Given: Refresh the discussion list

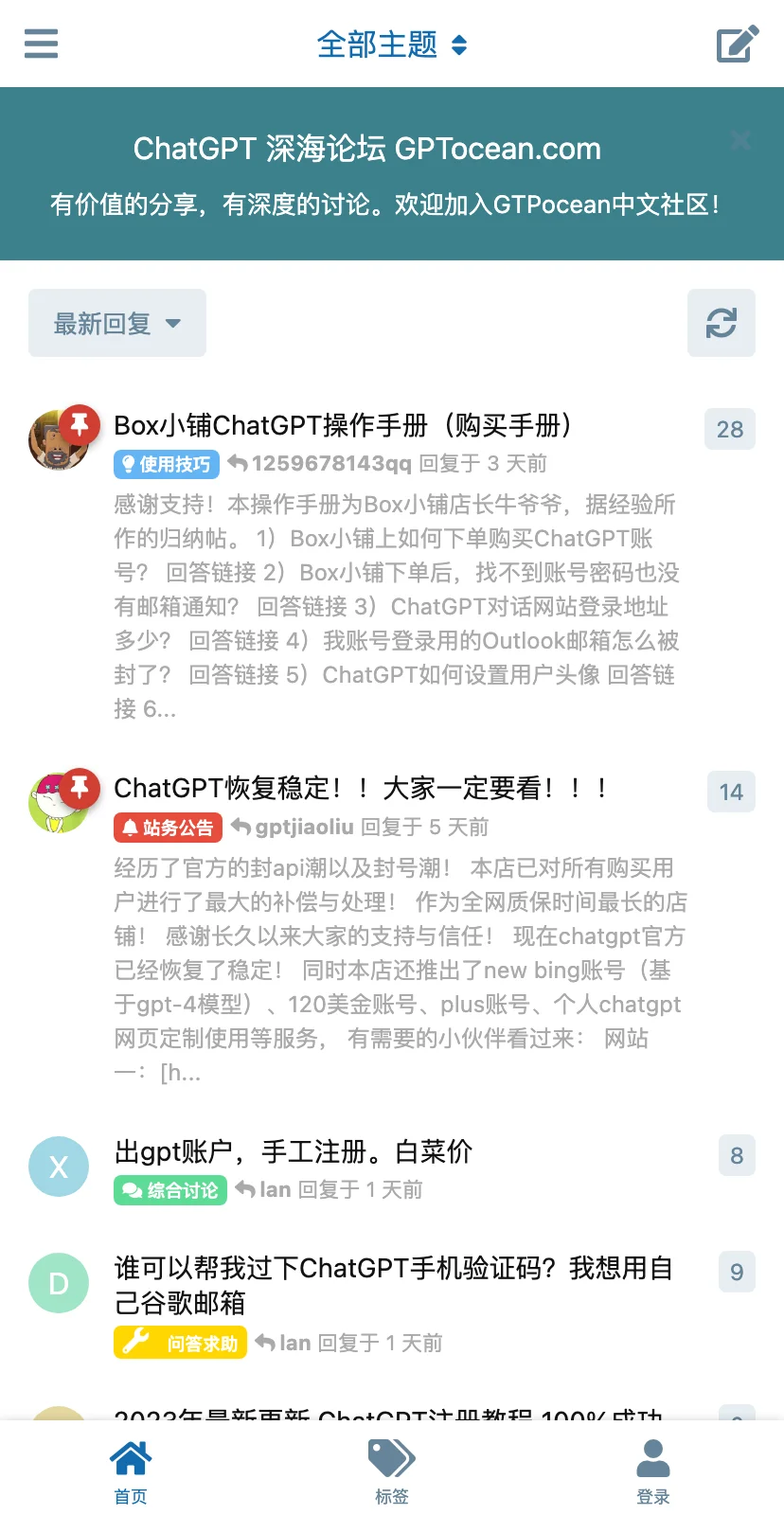Looking at the screenshot, I should [x=721, y=323].
